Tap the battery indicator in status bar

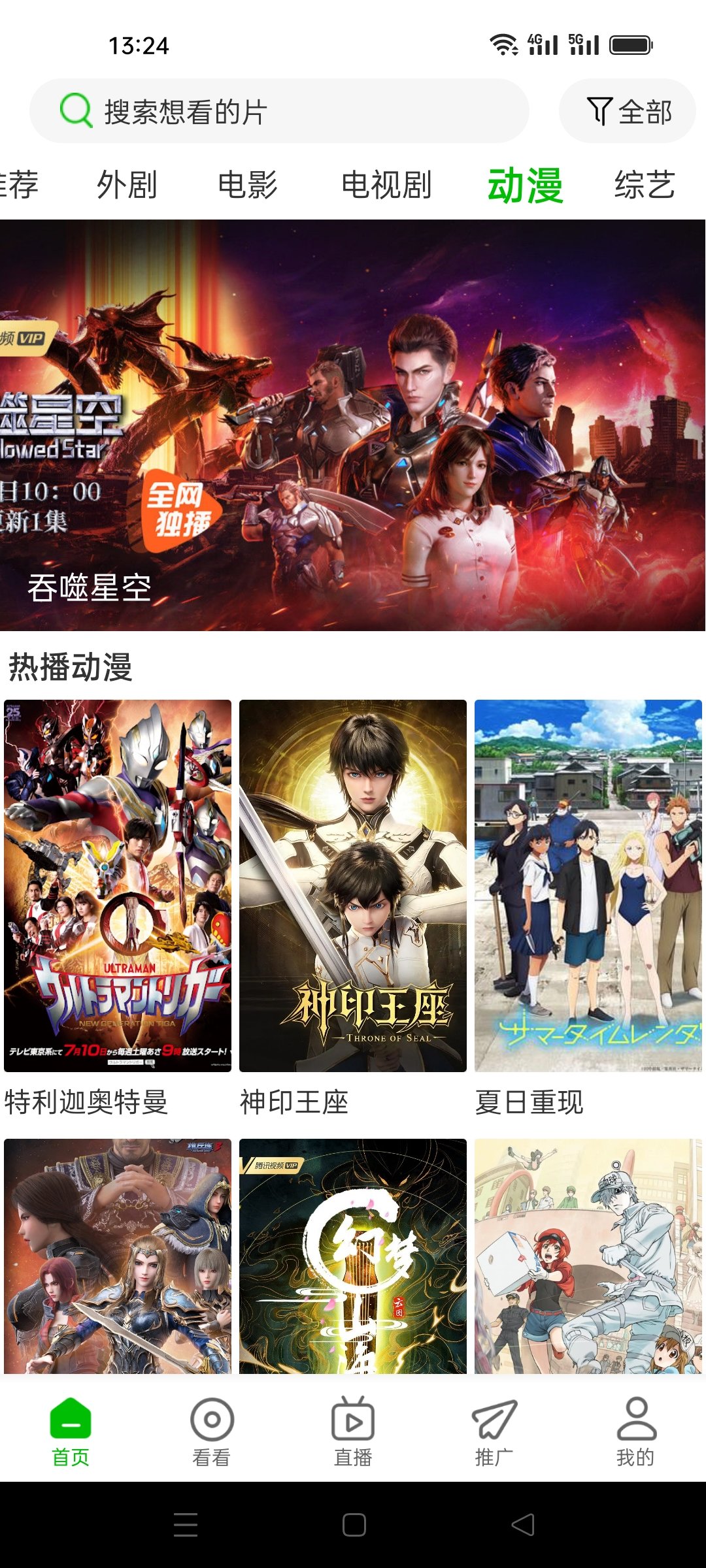(x=630, y=44)
